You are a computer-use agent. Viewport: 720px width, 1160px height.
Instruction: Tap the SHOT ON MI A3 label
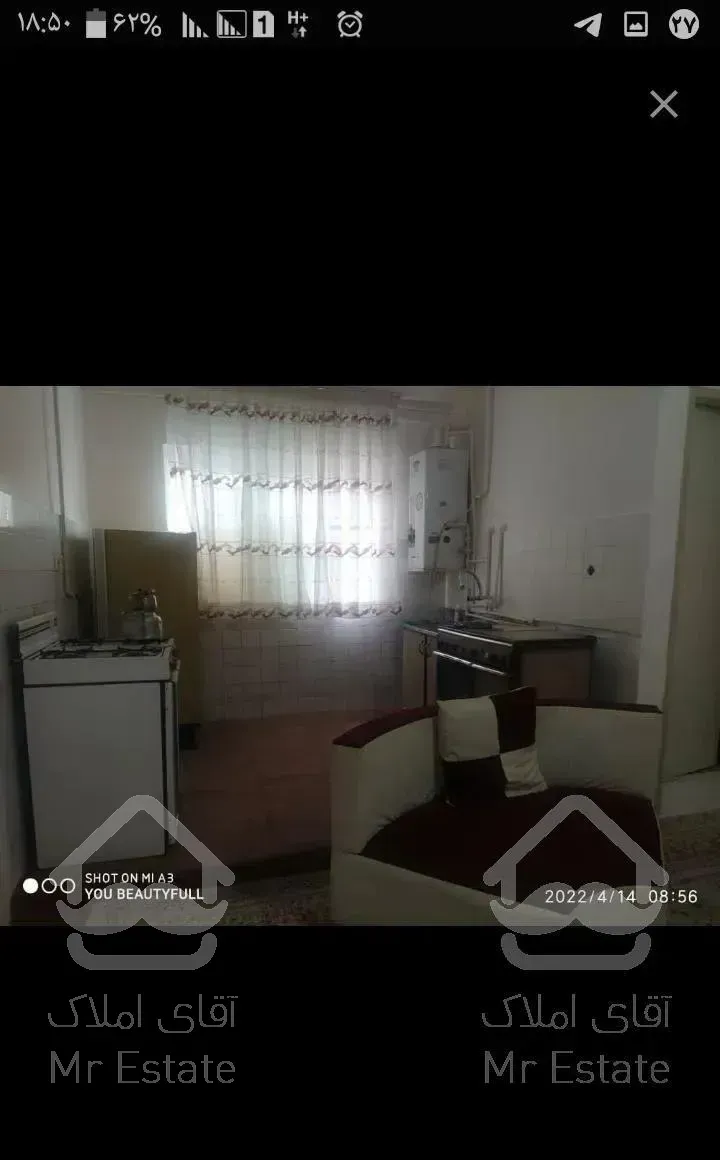131,876
